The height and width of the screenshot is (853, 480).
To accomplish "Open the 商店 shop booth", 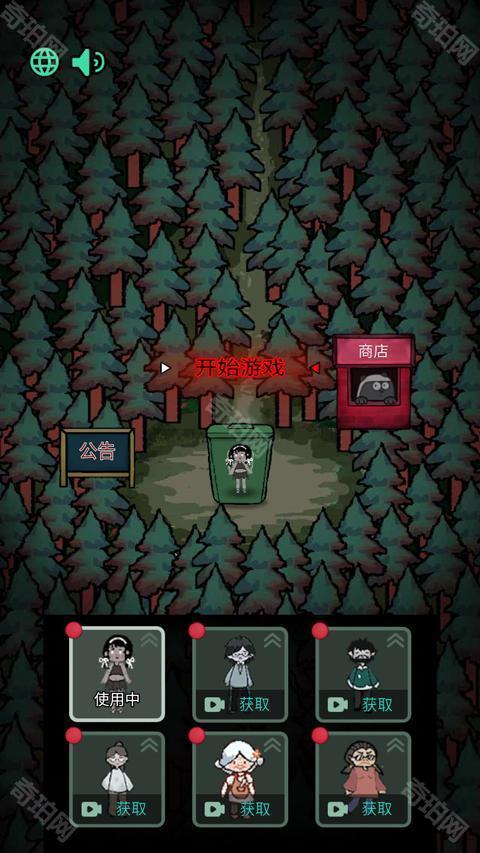I will (374, 382).
